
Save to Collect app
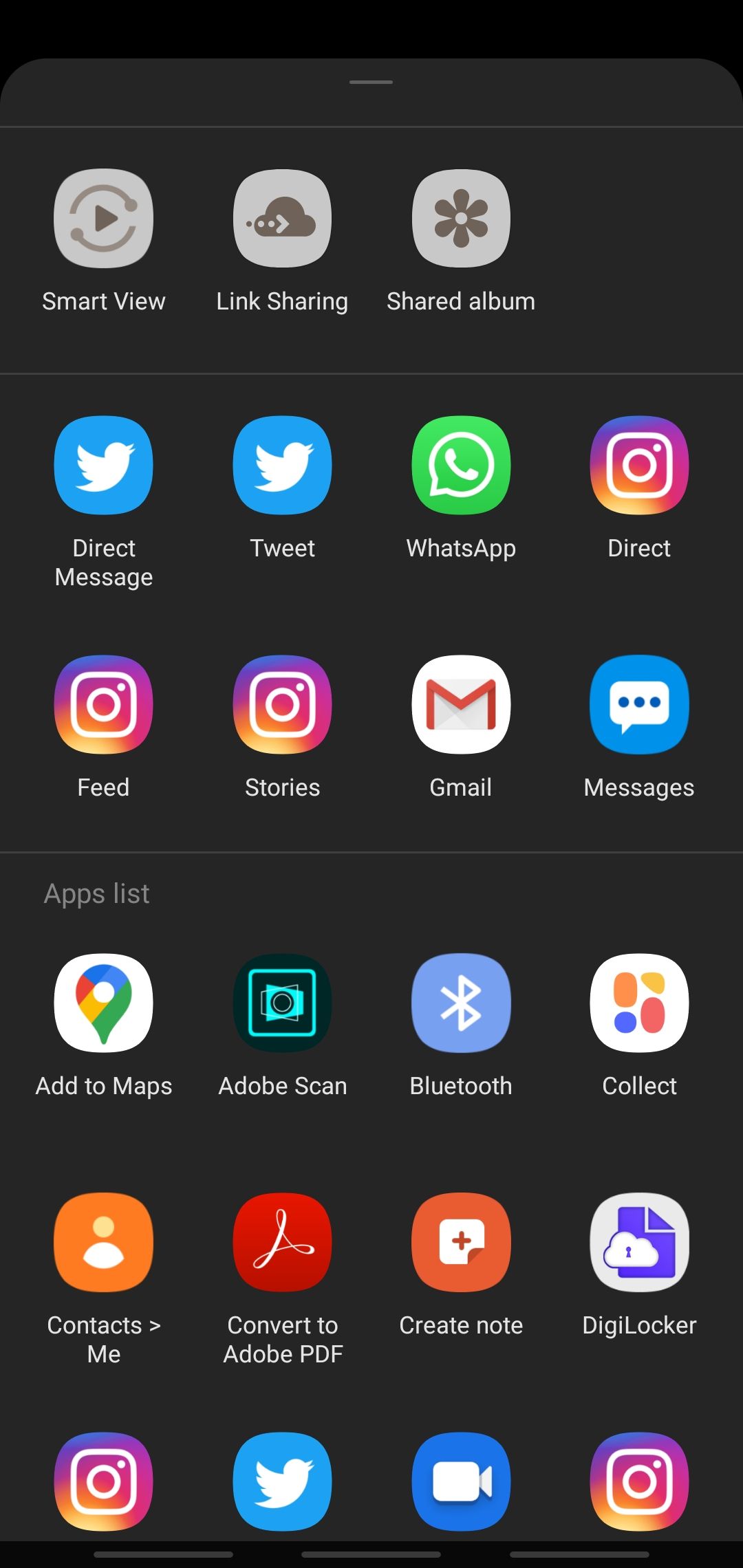(638, 1002)
